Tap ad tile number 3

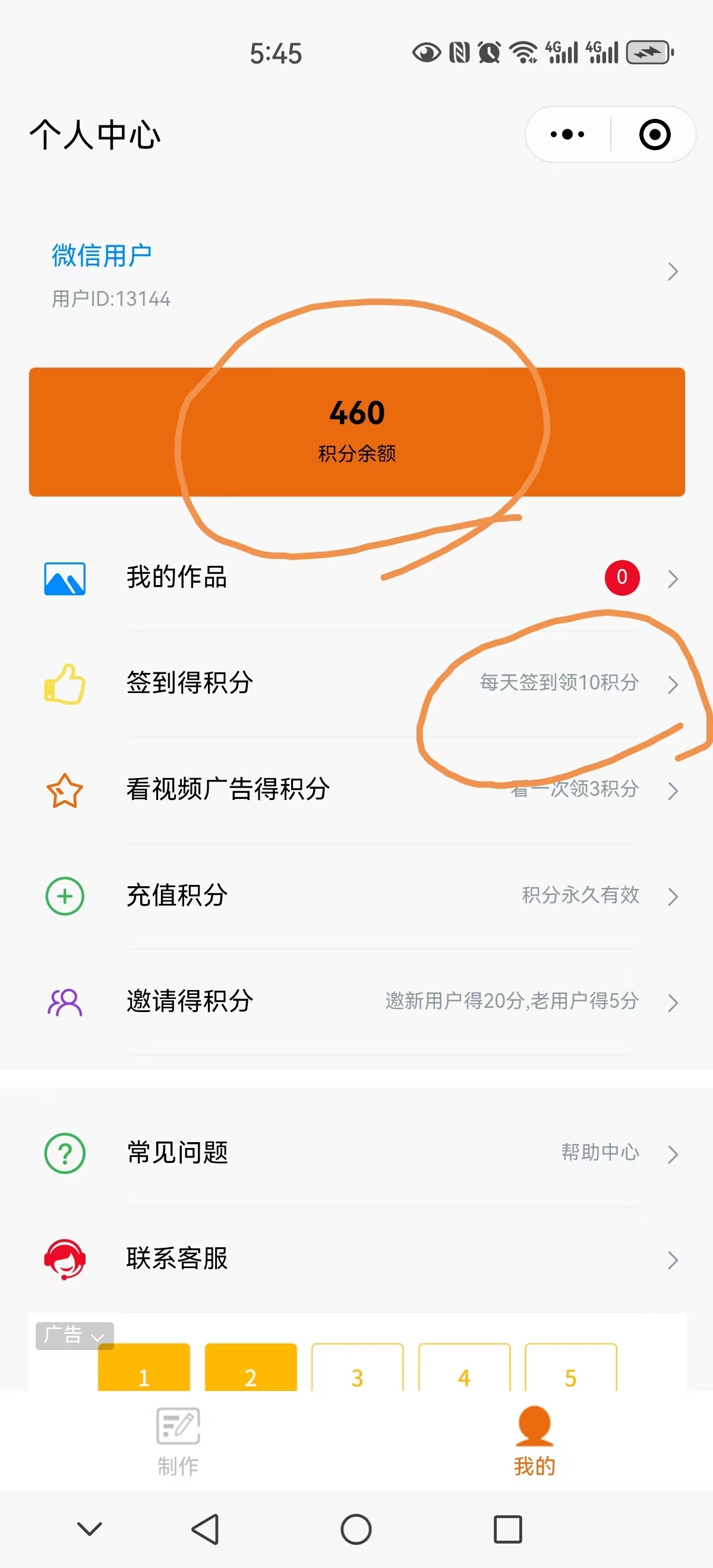(358, 1367)
